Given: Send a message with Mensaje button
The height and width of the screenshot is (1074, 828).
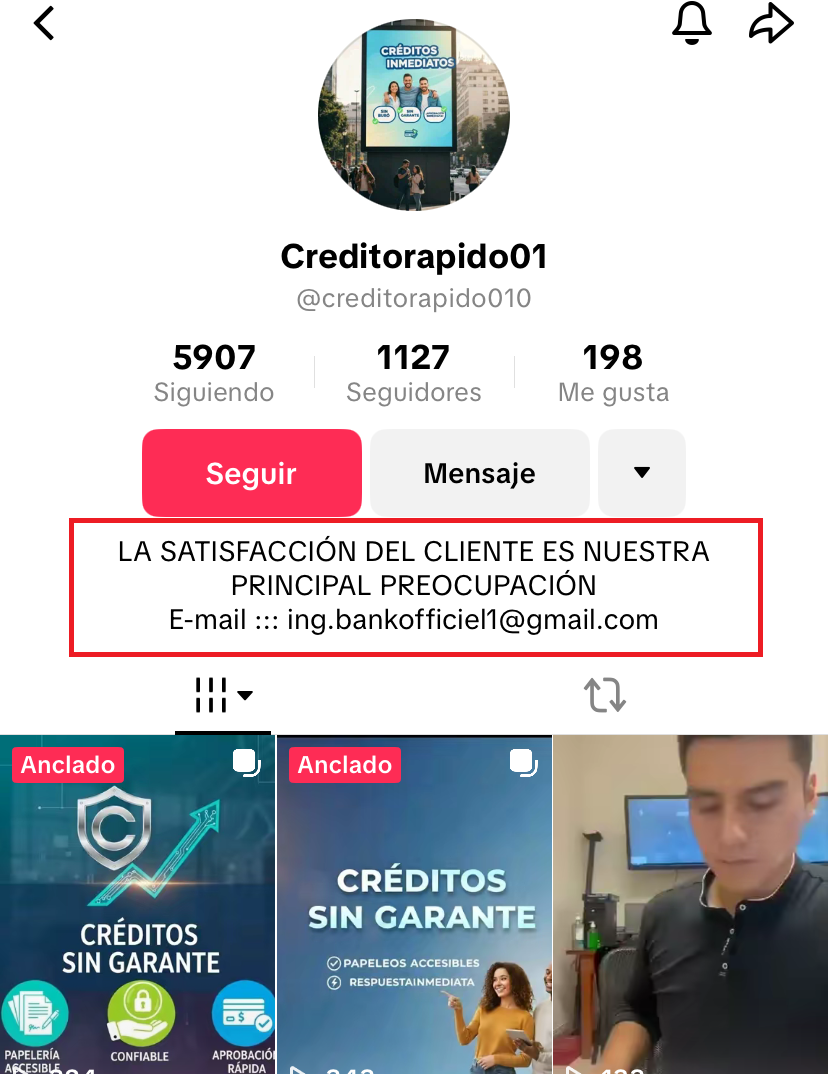Looking at the screenshot, I should 480,473.
